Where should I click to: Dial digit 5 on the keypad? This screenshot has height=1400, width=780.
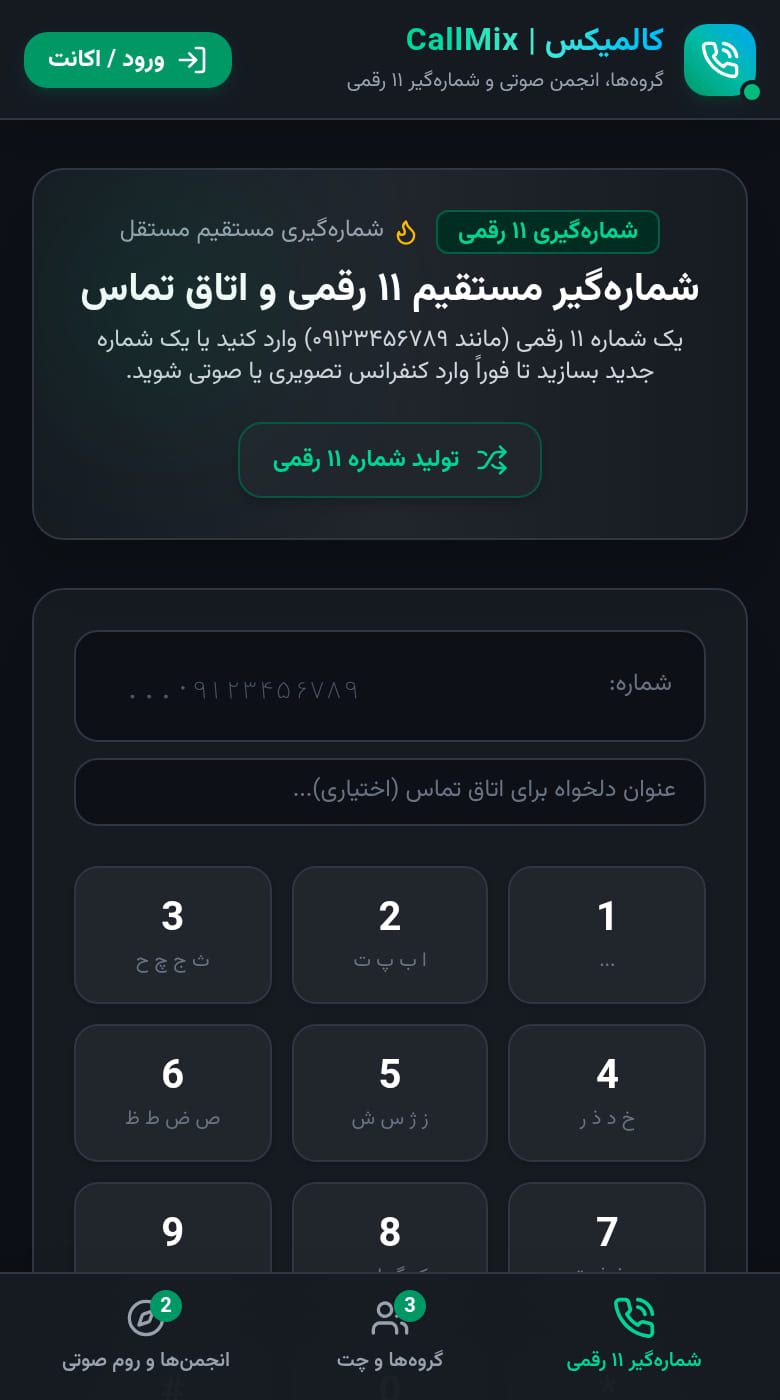[390, 1093]
